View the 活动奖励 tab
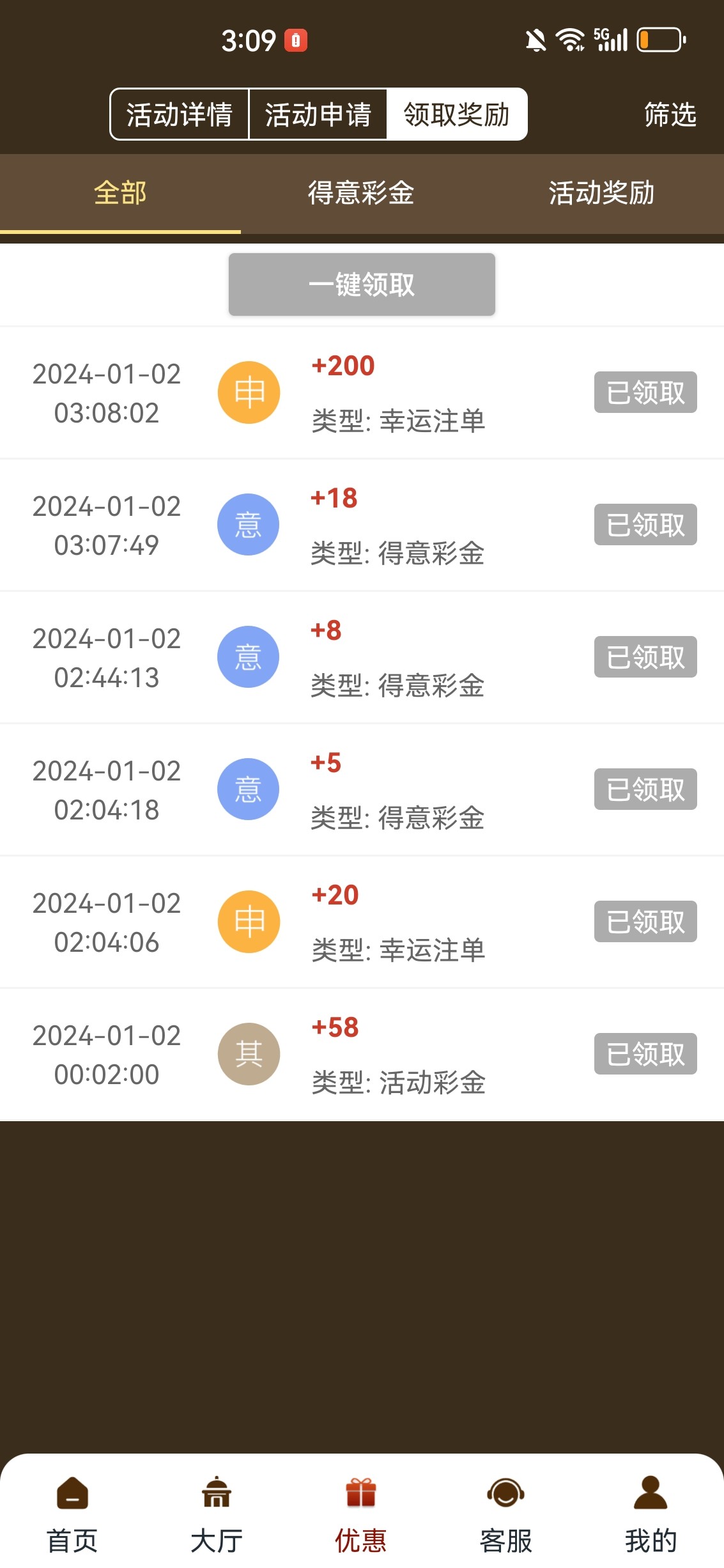 point(601,193)
